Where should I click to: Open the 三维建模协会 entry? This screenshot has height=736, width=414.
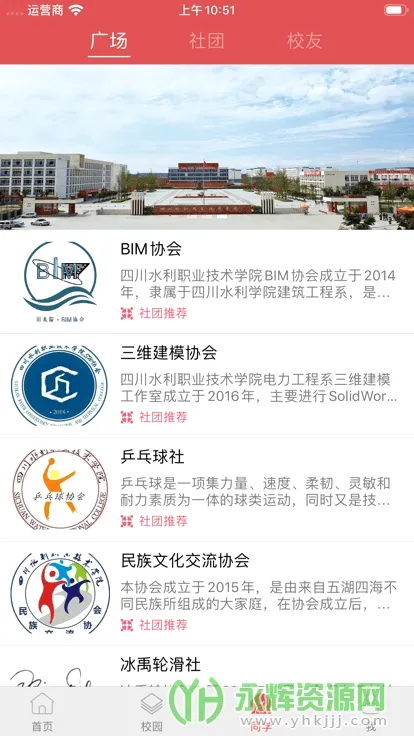coord(207,386)
